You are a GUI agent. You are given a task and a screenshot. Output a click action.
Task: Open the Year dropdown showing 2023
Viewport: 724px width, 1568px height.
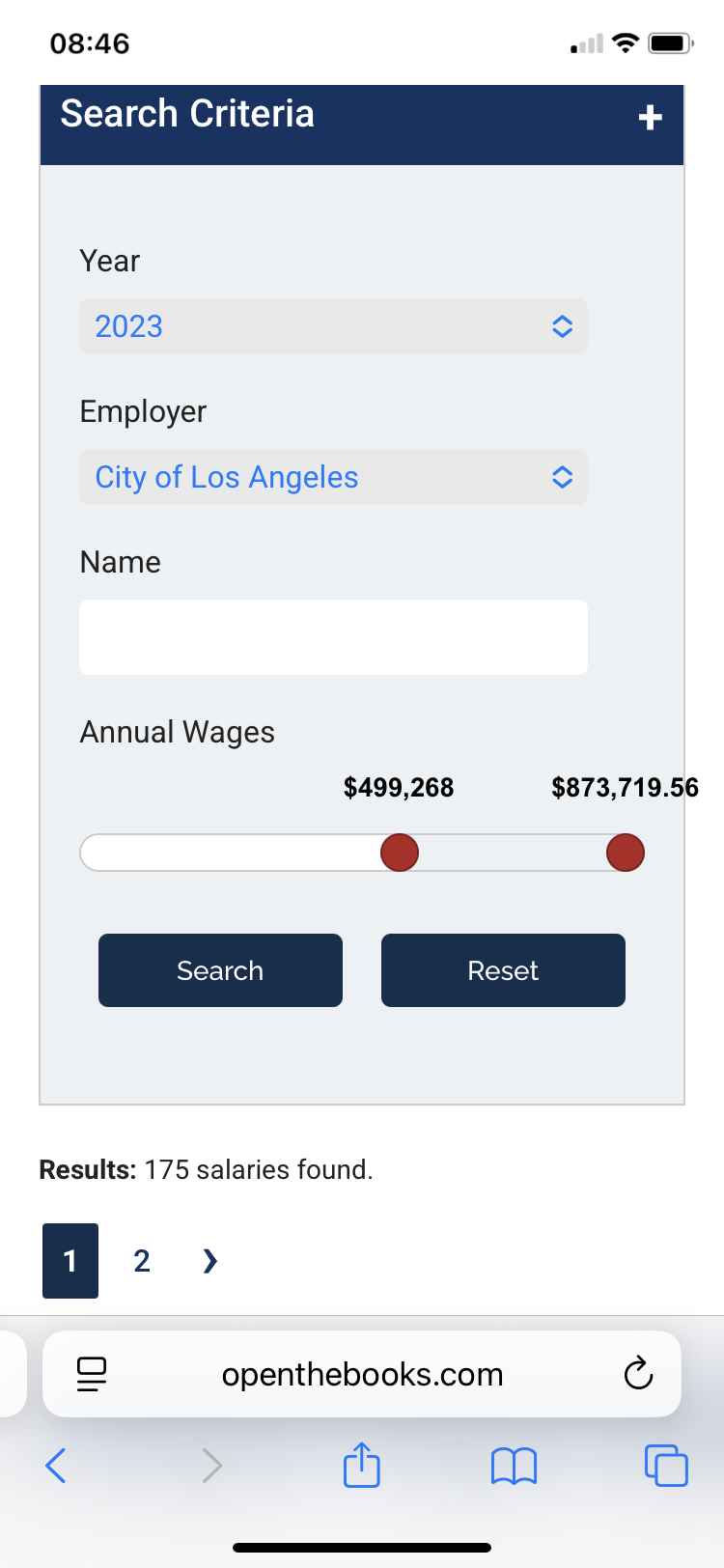[333, 326]
